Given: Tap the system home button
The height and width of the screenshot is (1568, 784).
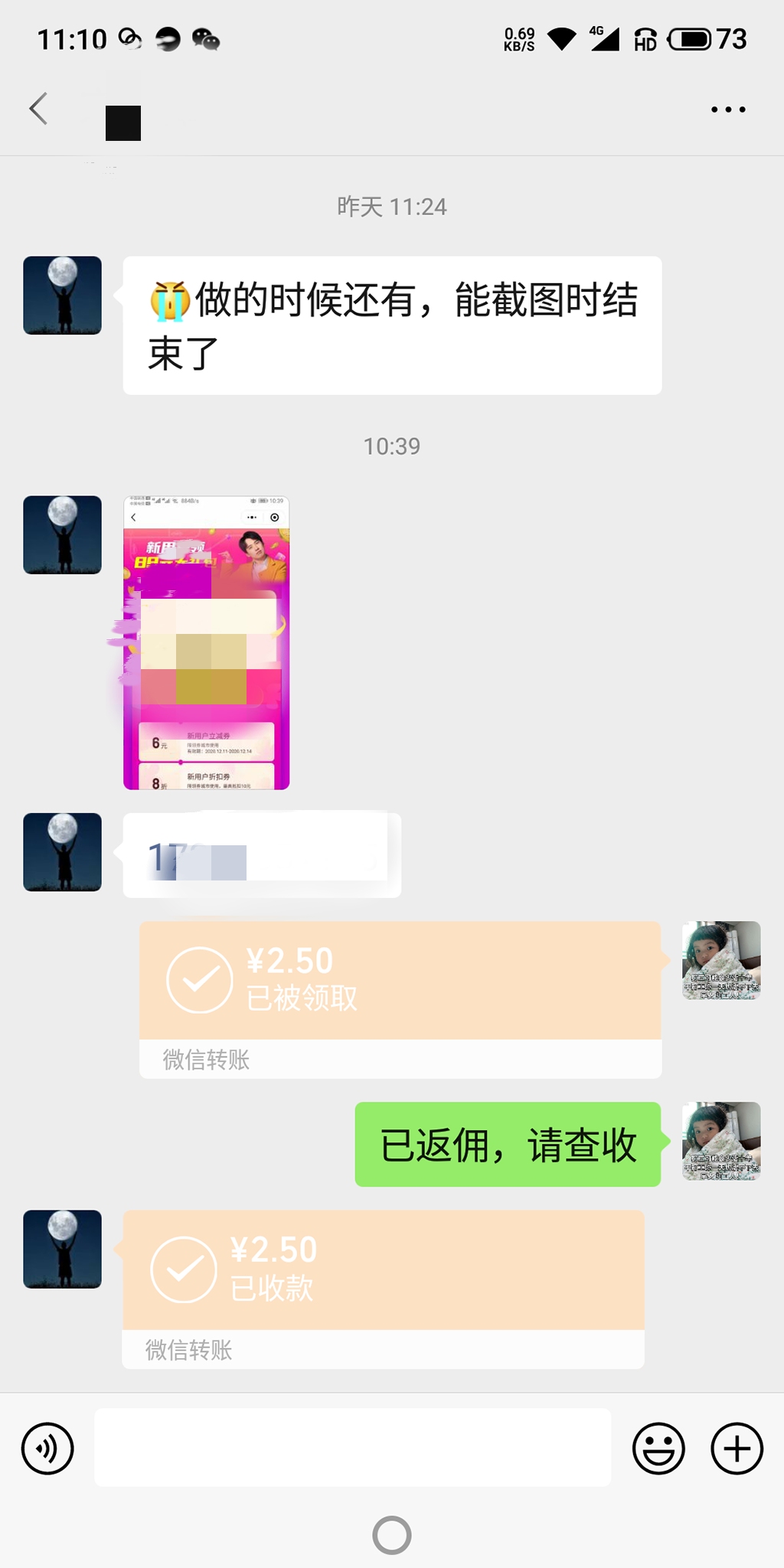Looking at the screenshot, I should click(x=392, y=1535).
